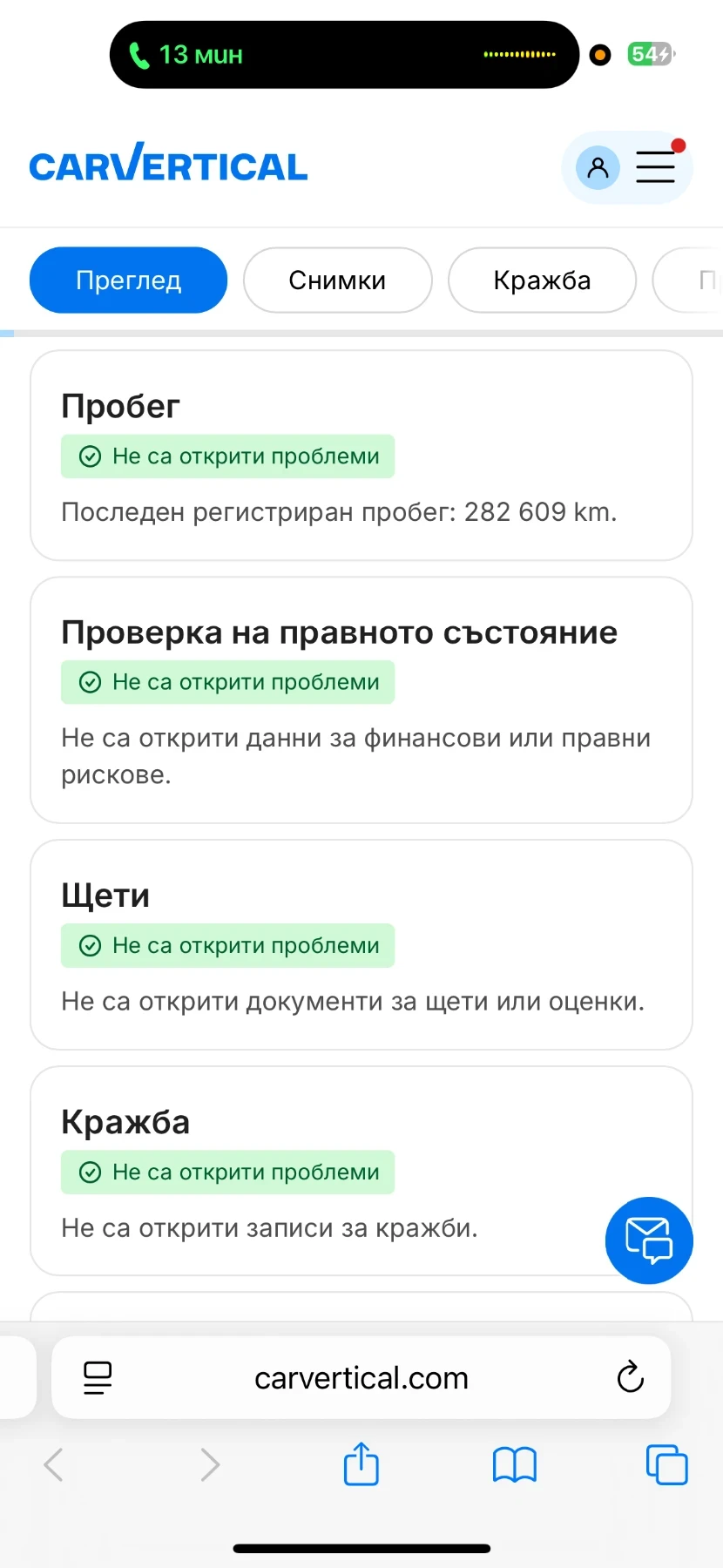
Task: Tap the carvertical.com address bar
Action: [x=361, y=1378]
